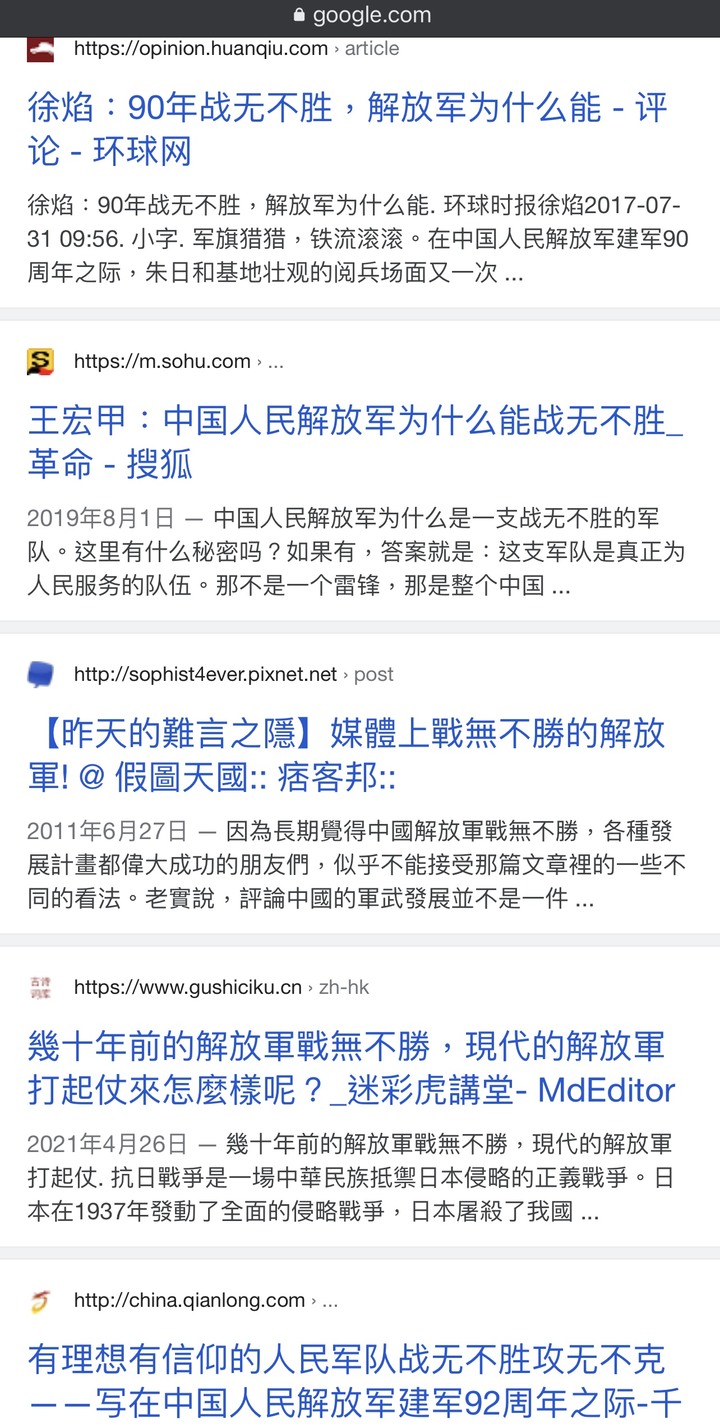Open the 王宏甲 搜狐 search result
The height and width of the screenshot is (1428, 720).
(355, 442)
